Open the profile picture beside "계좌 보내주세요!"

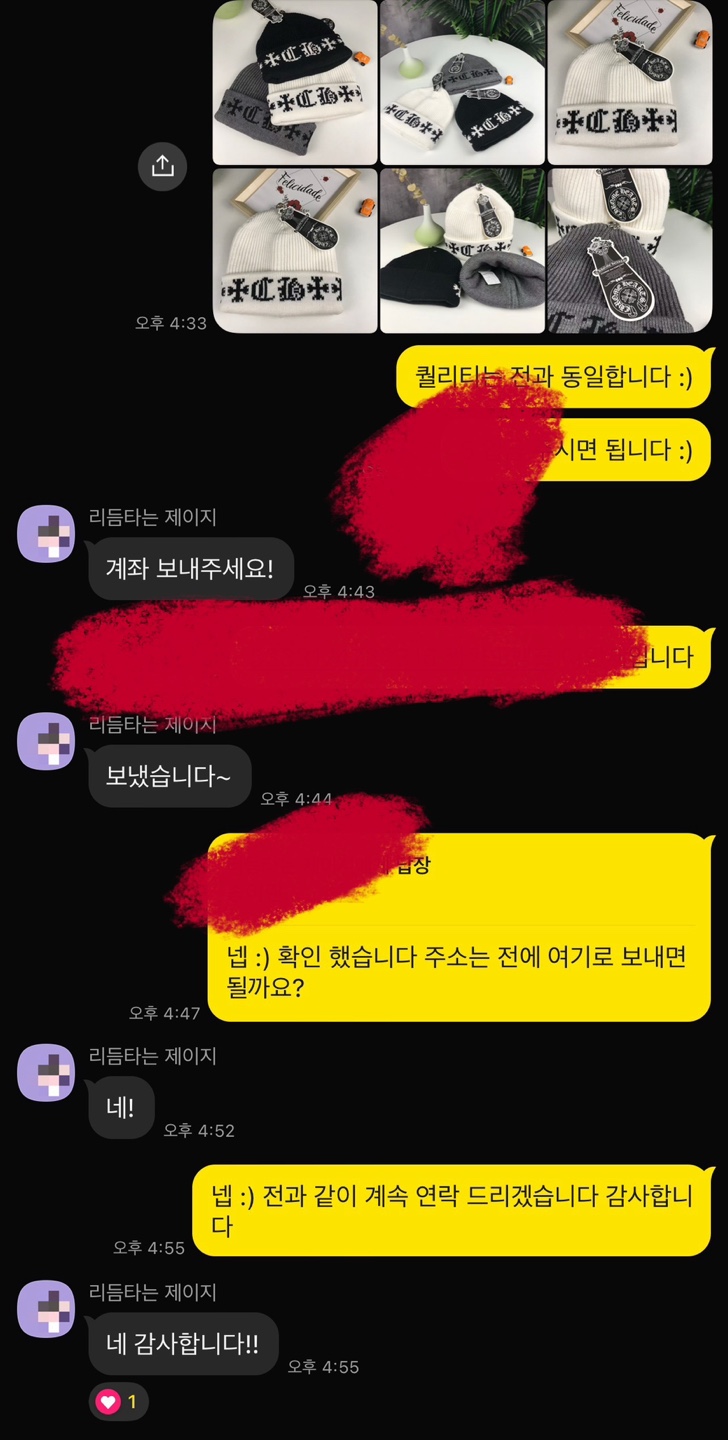(x=46, y=534)
